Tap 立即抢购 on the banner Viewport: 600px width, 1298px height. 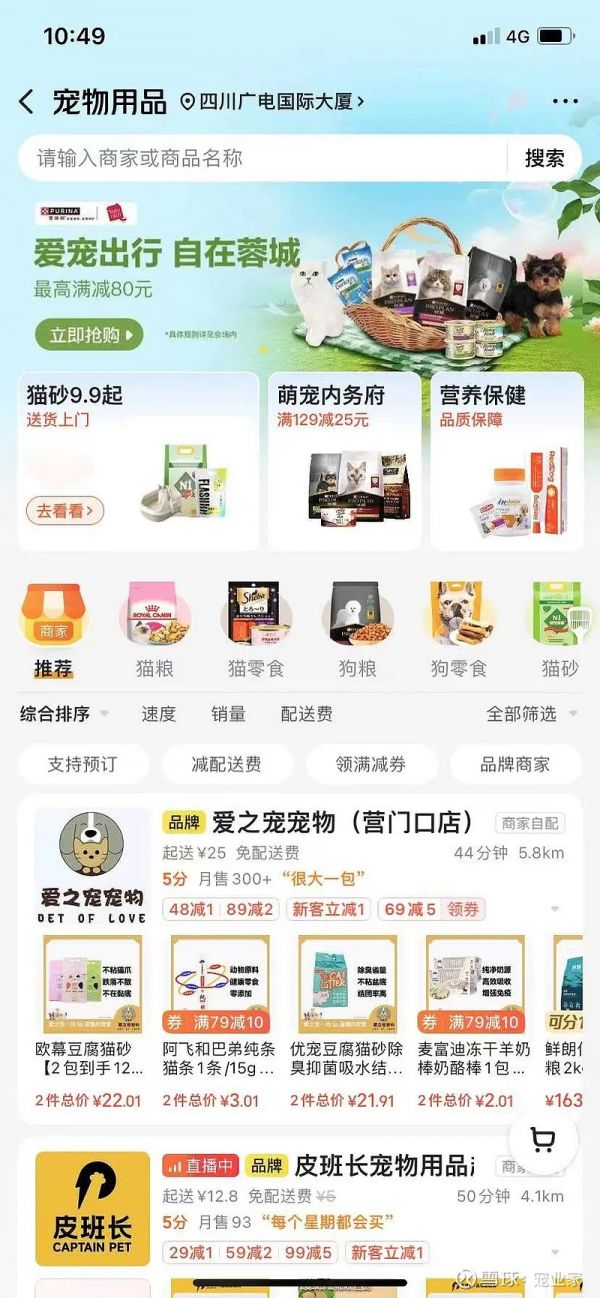tap(89, 334)
